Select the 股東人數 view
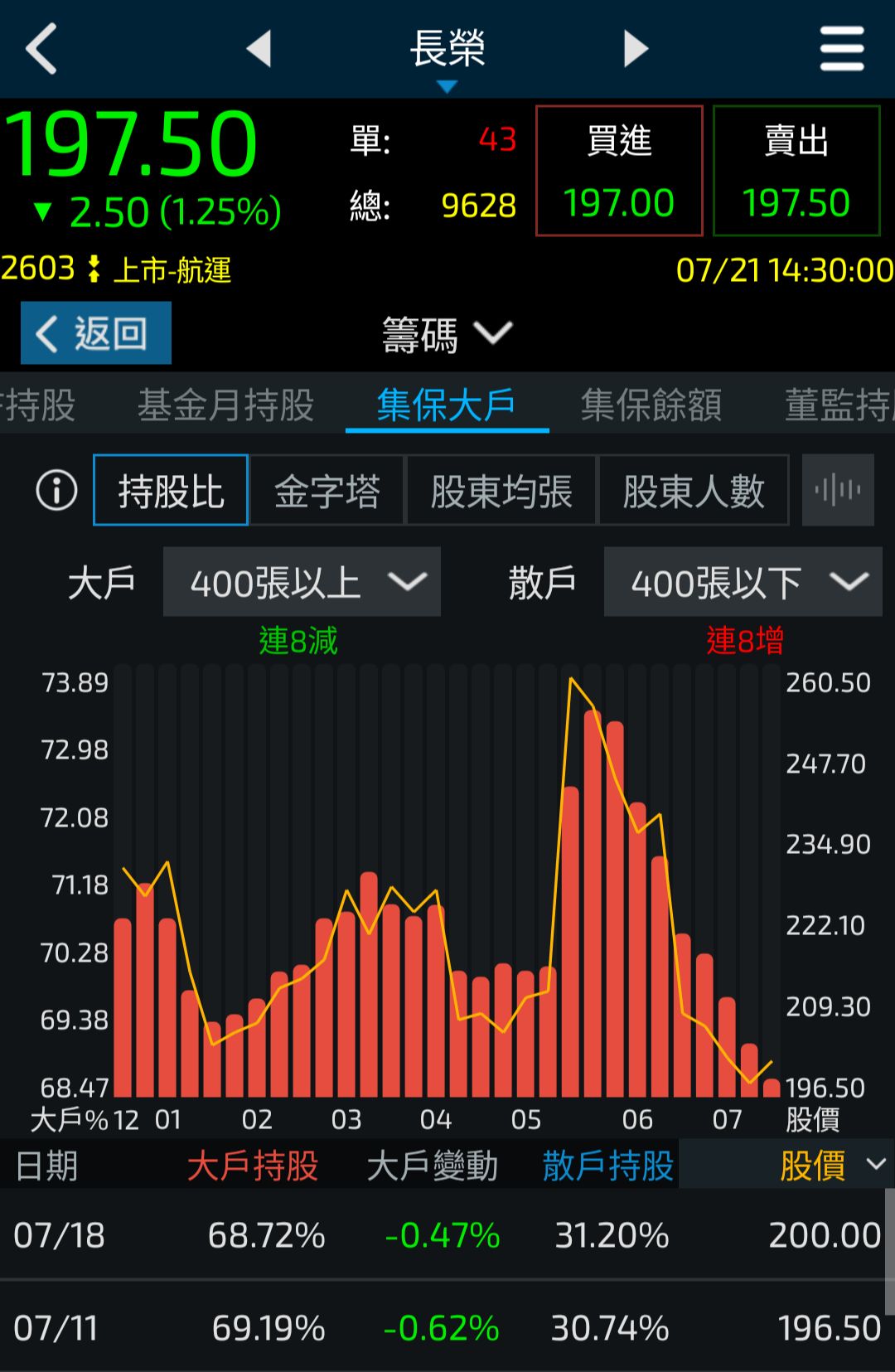Screen dimensions: 895x1372 (x=694, y=491)
